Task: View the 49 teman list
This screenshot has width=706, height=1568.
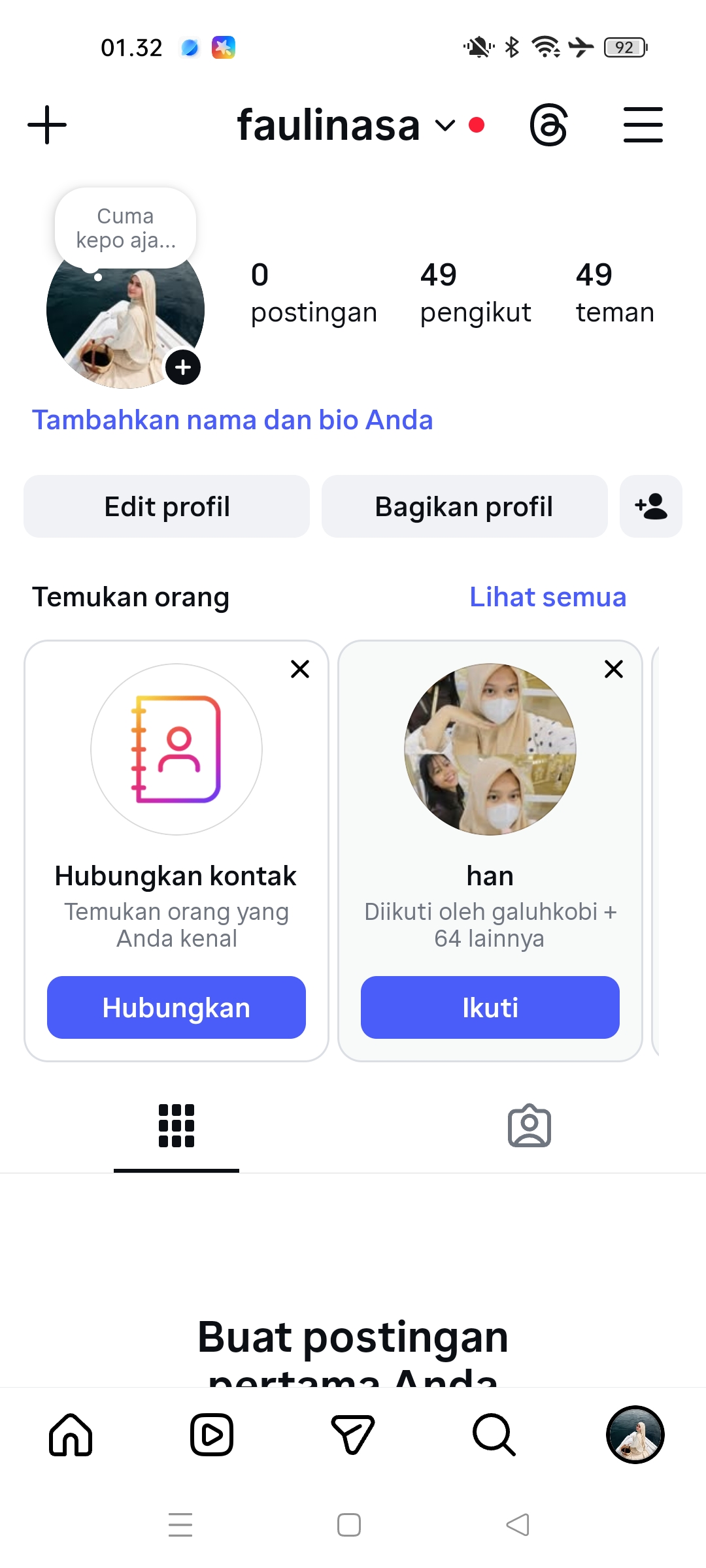Action: coord(614,293)
